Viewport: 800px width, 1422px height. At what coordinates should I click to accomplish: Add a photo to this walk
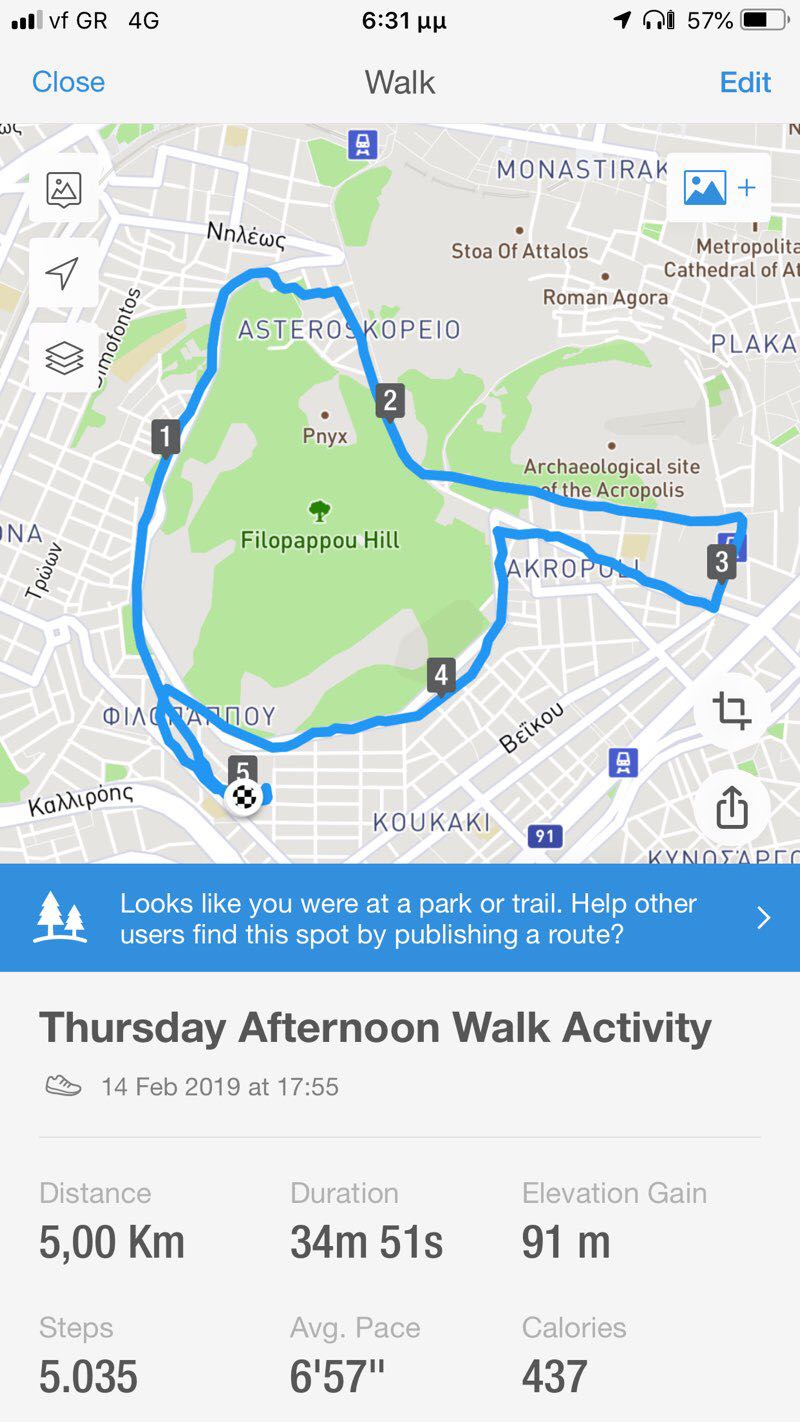click(x=718, y=188)
